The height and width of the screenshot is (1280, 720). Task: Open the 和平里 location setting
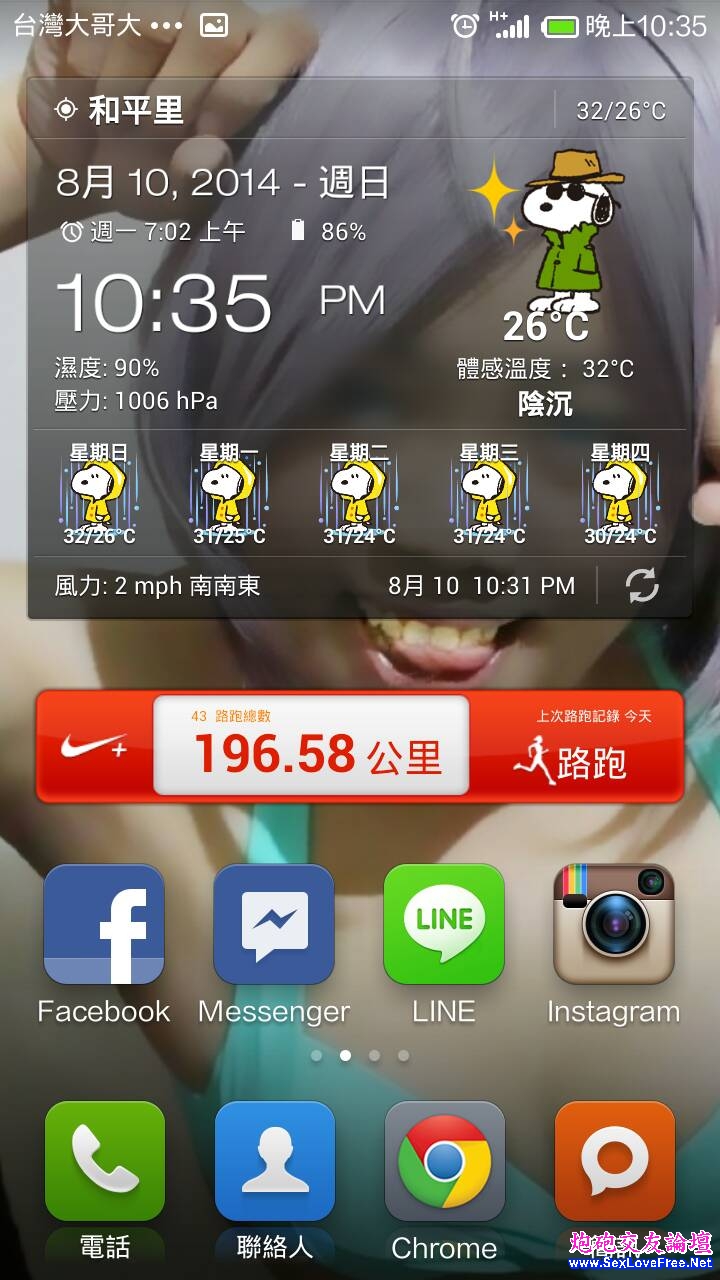pyautogui.click(x=120, y=110)
